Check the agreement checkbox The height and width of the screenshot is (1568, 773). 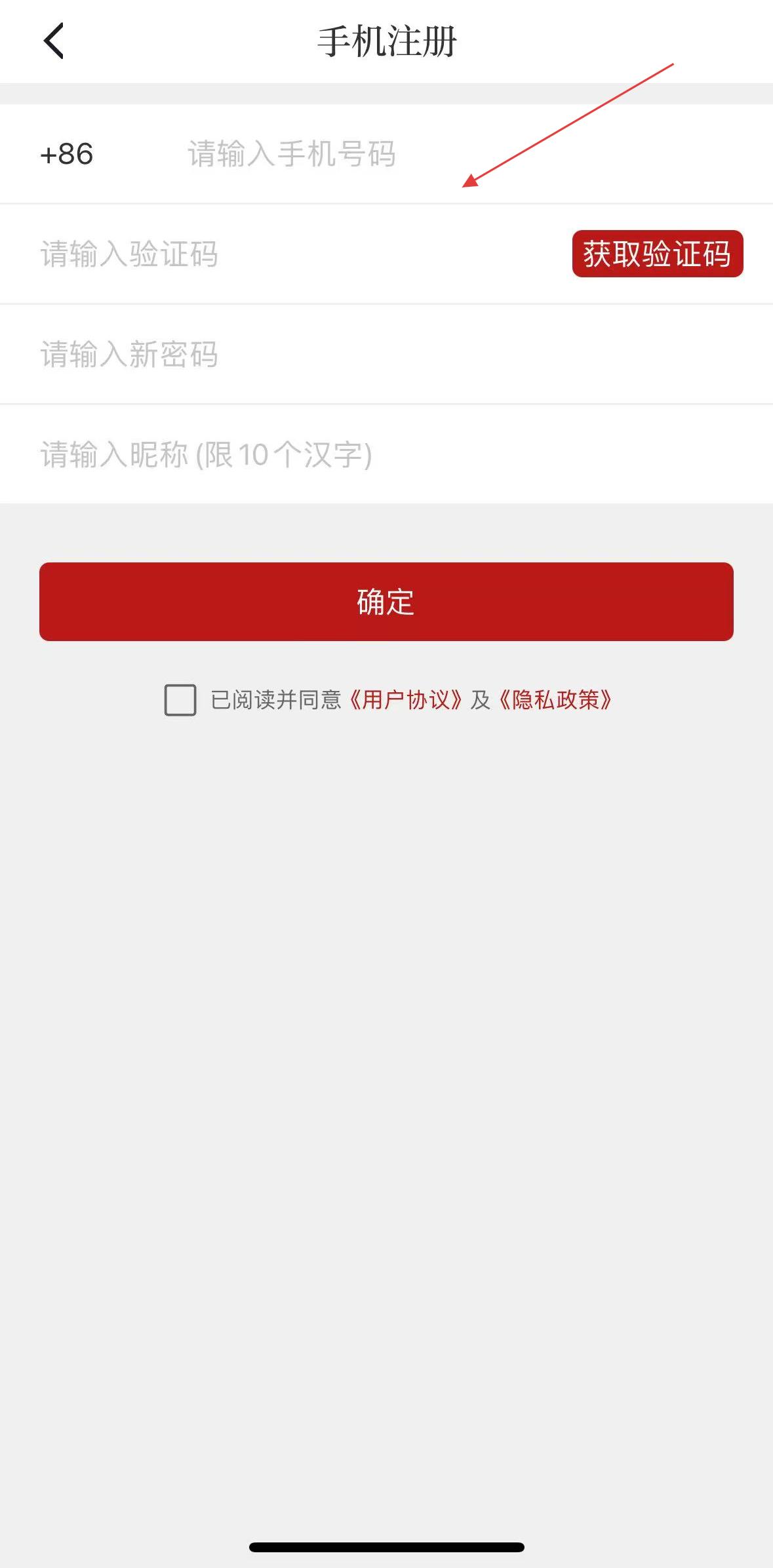pyautogui.click(x=180, y=700)
